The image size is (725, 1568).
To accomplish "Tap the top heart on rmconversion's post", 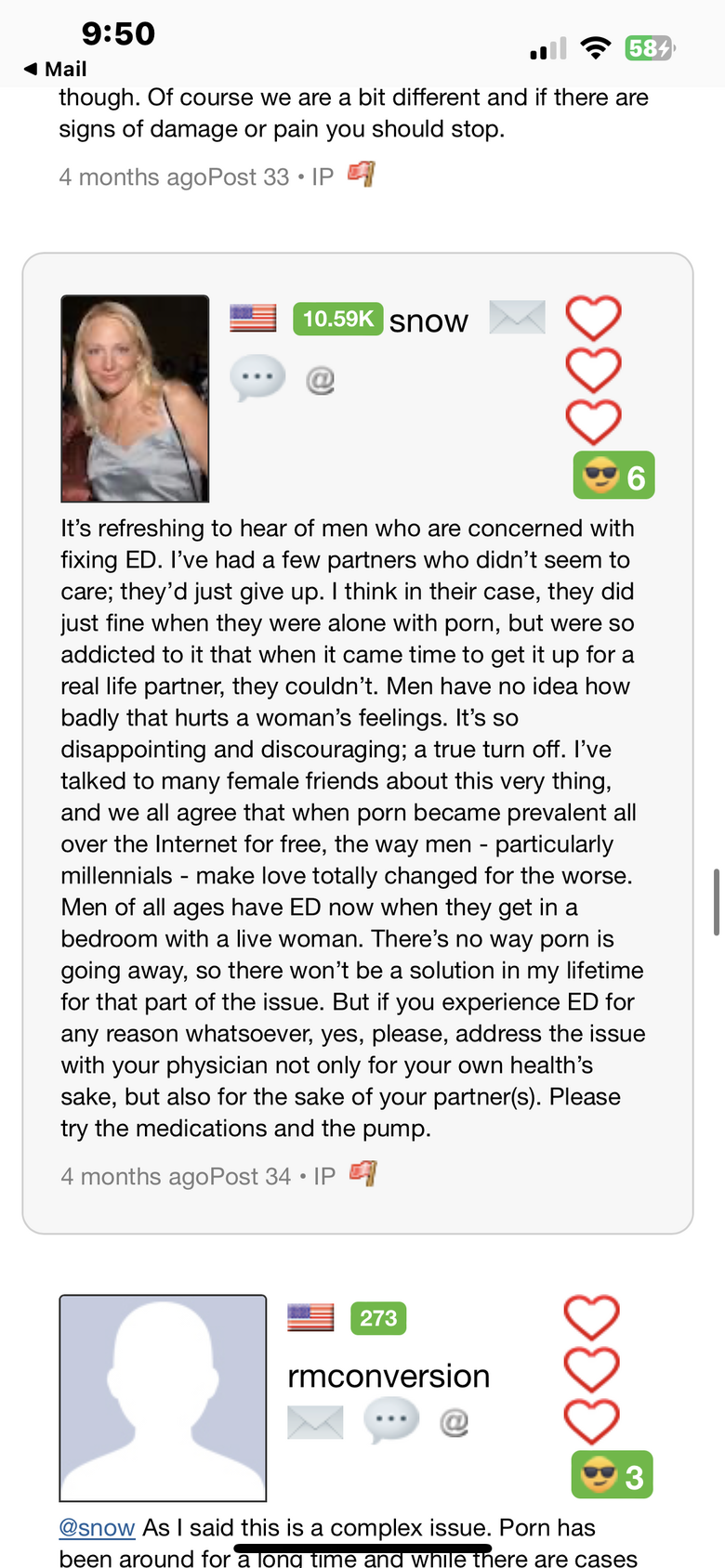I will pyautogui.click(x=591, y=1317).
